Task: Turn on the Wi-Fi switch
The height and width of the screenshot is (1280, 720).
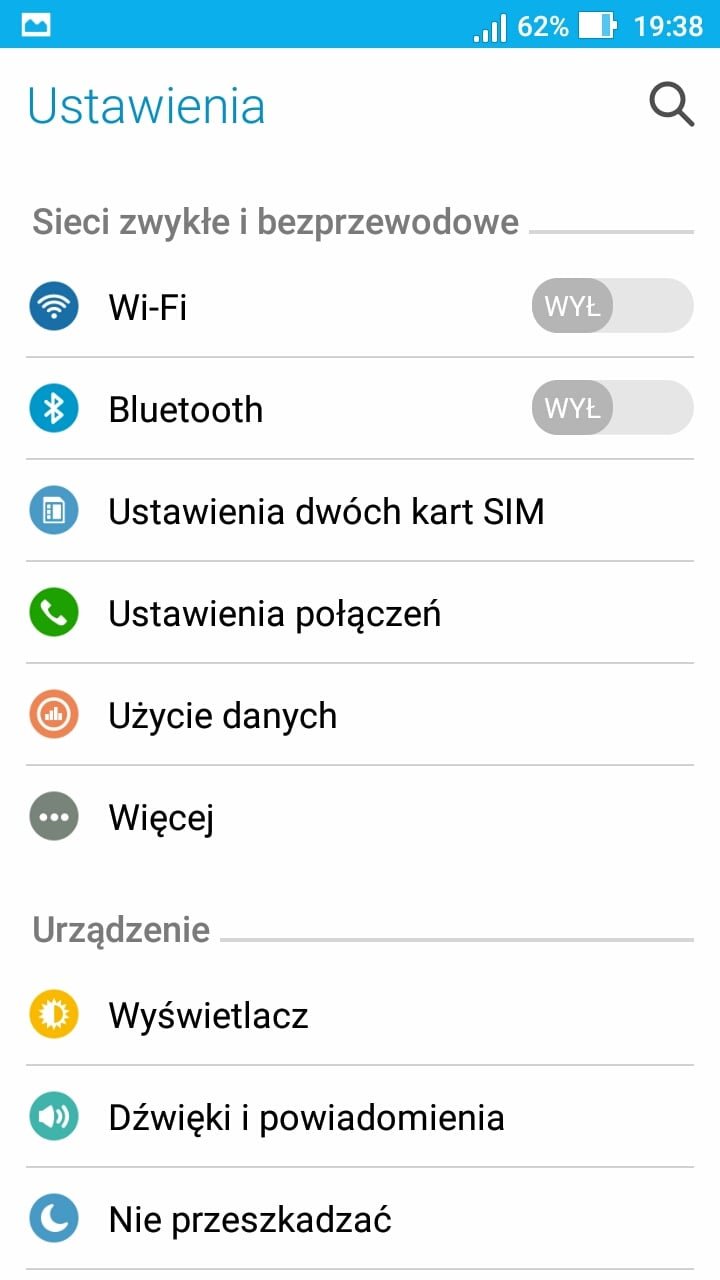Action: click(611, 306)
